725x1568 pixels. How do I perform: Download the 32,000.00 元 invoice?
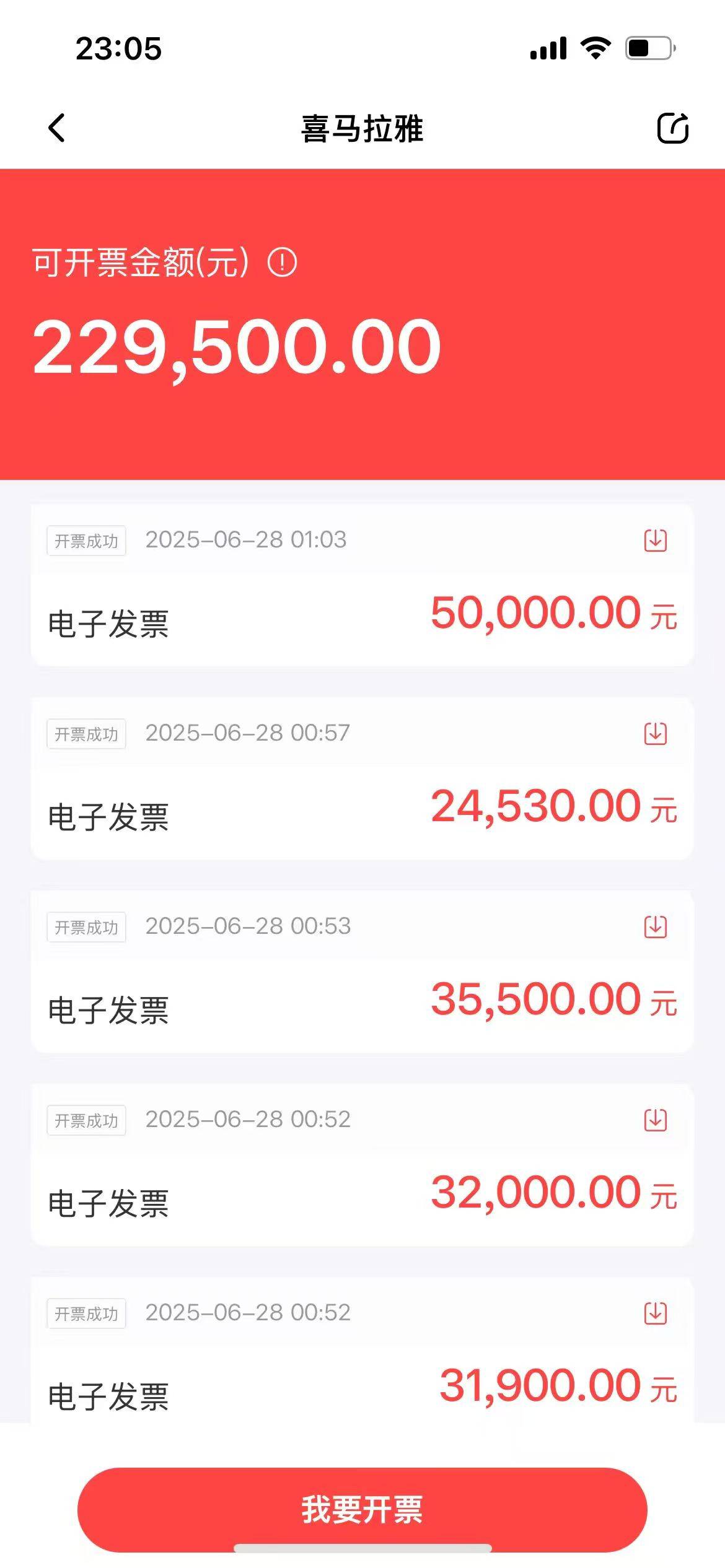(x=656, y=1120)
